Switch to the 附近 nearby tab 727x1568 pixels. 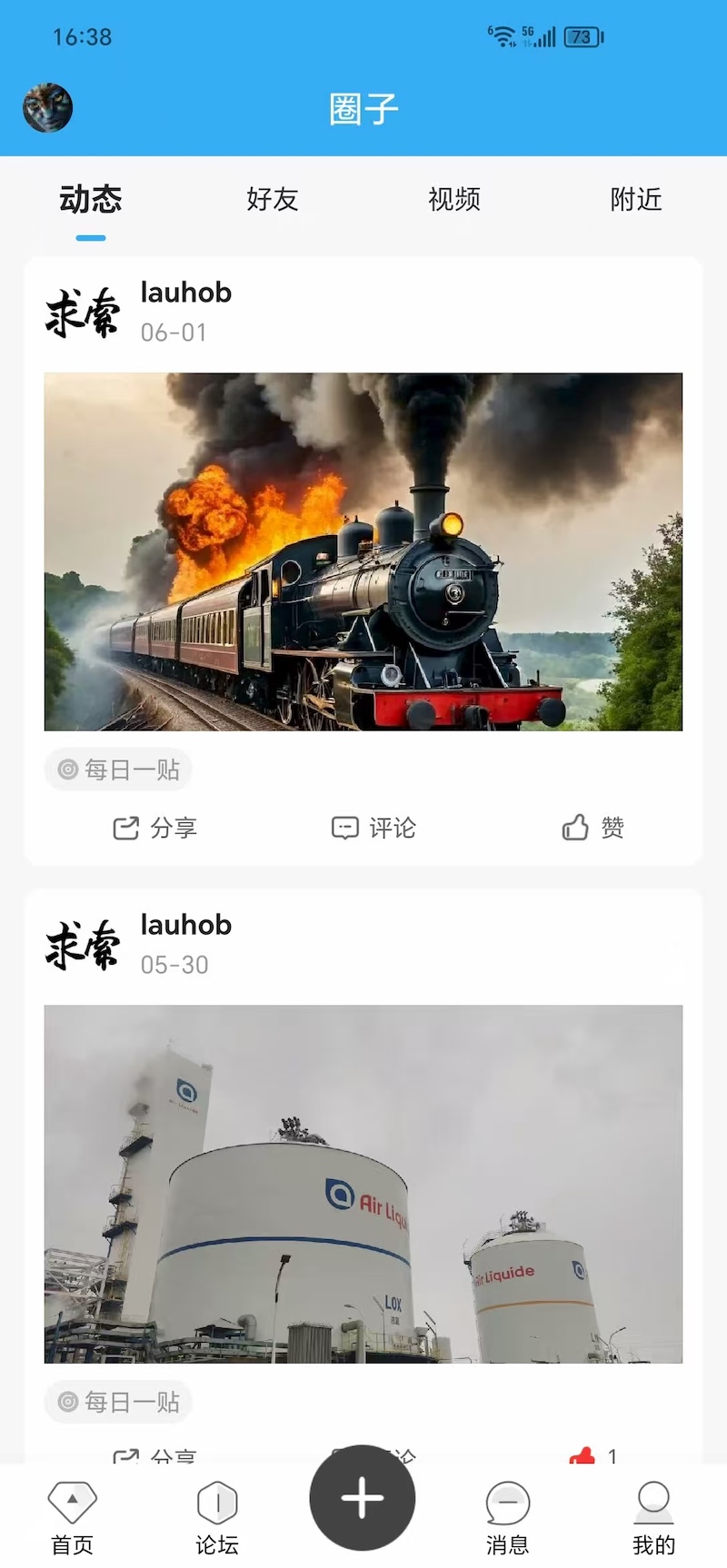pos(637,200)
